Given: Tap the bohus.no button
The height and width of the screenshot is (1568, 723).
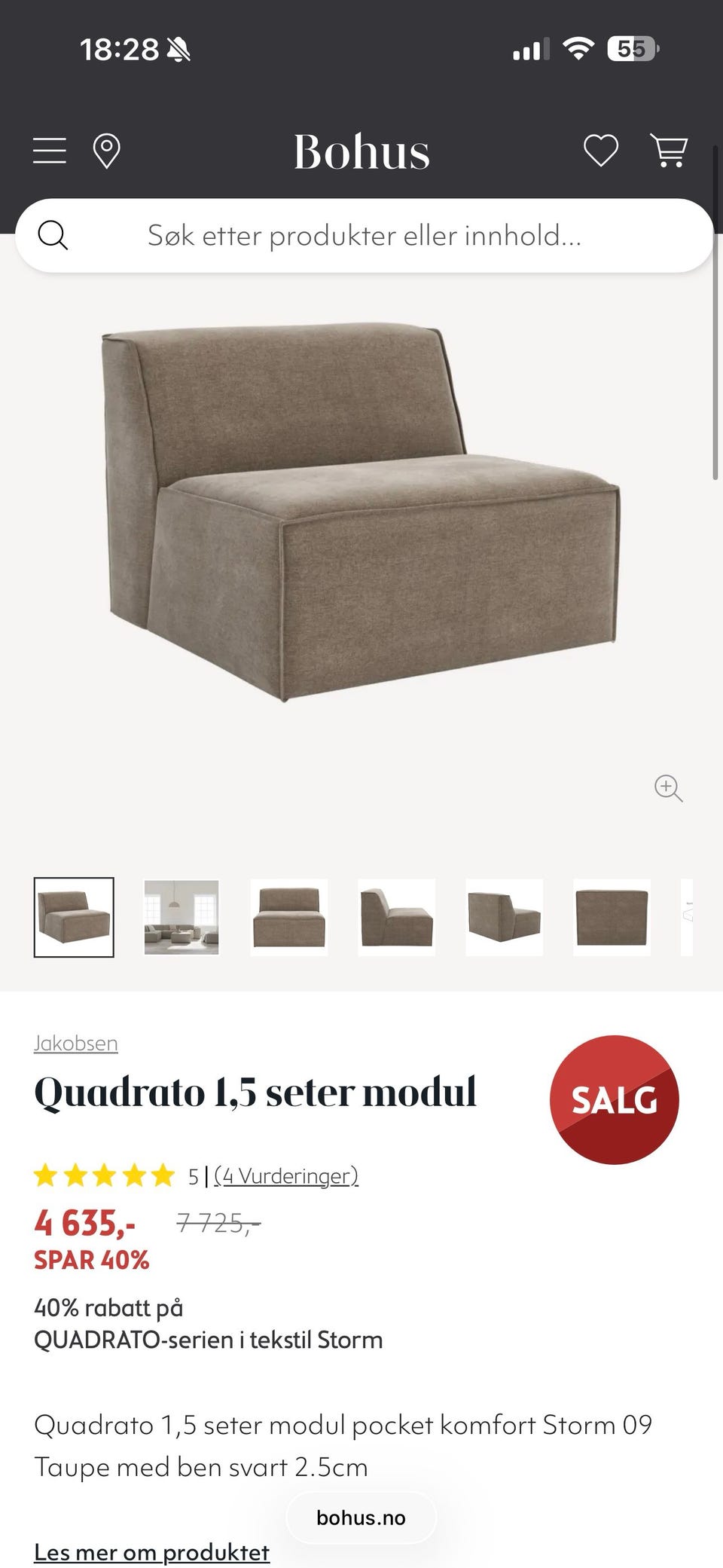Looking at the screenshot, I should 361,1517.
